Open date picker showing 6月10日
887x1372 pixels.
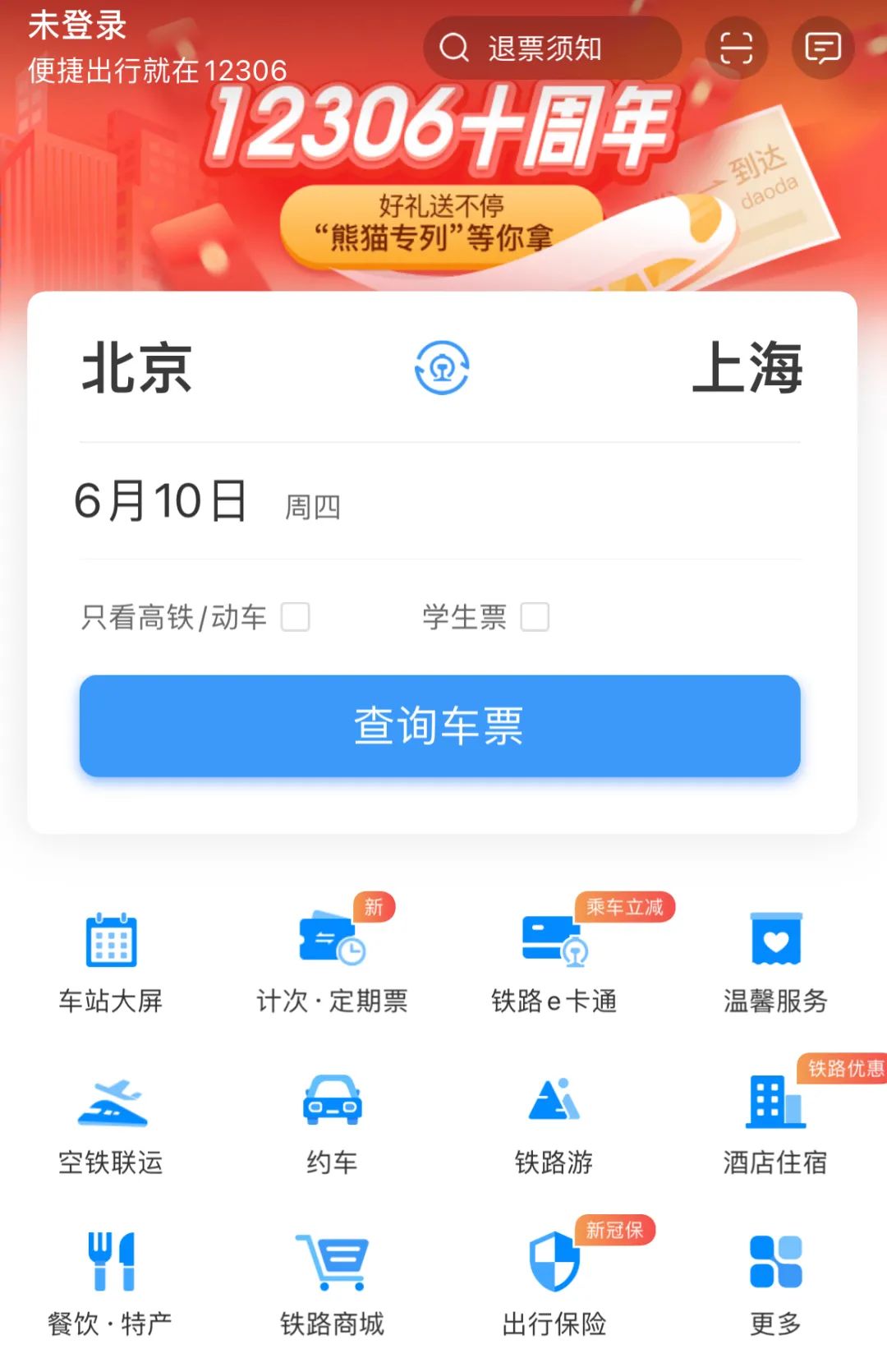pyautogui.click(x=163, y=501)
